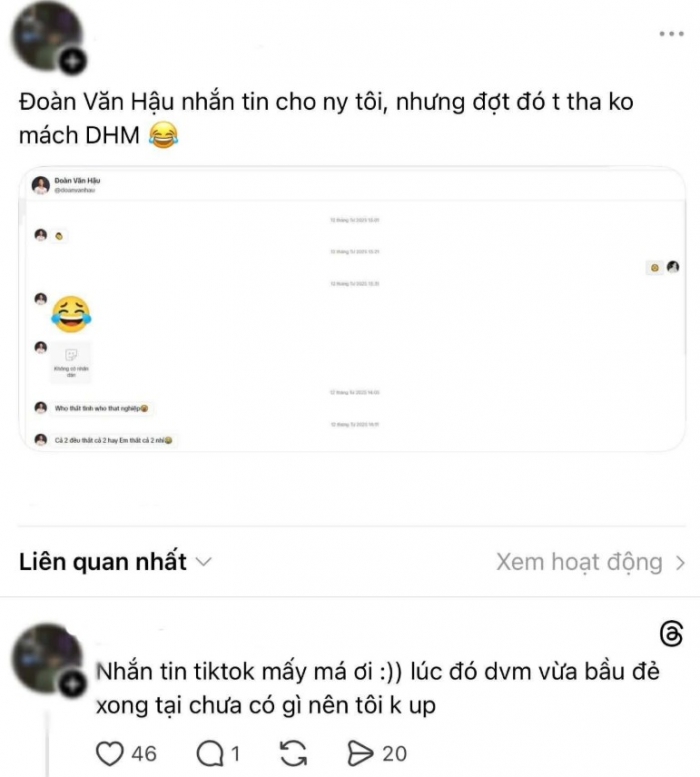Repost the reply
Viewport: 700px width, 777px height.
(294, 753)
